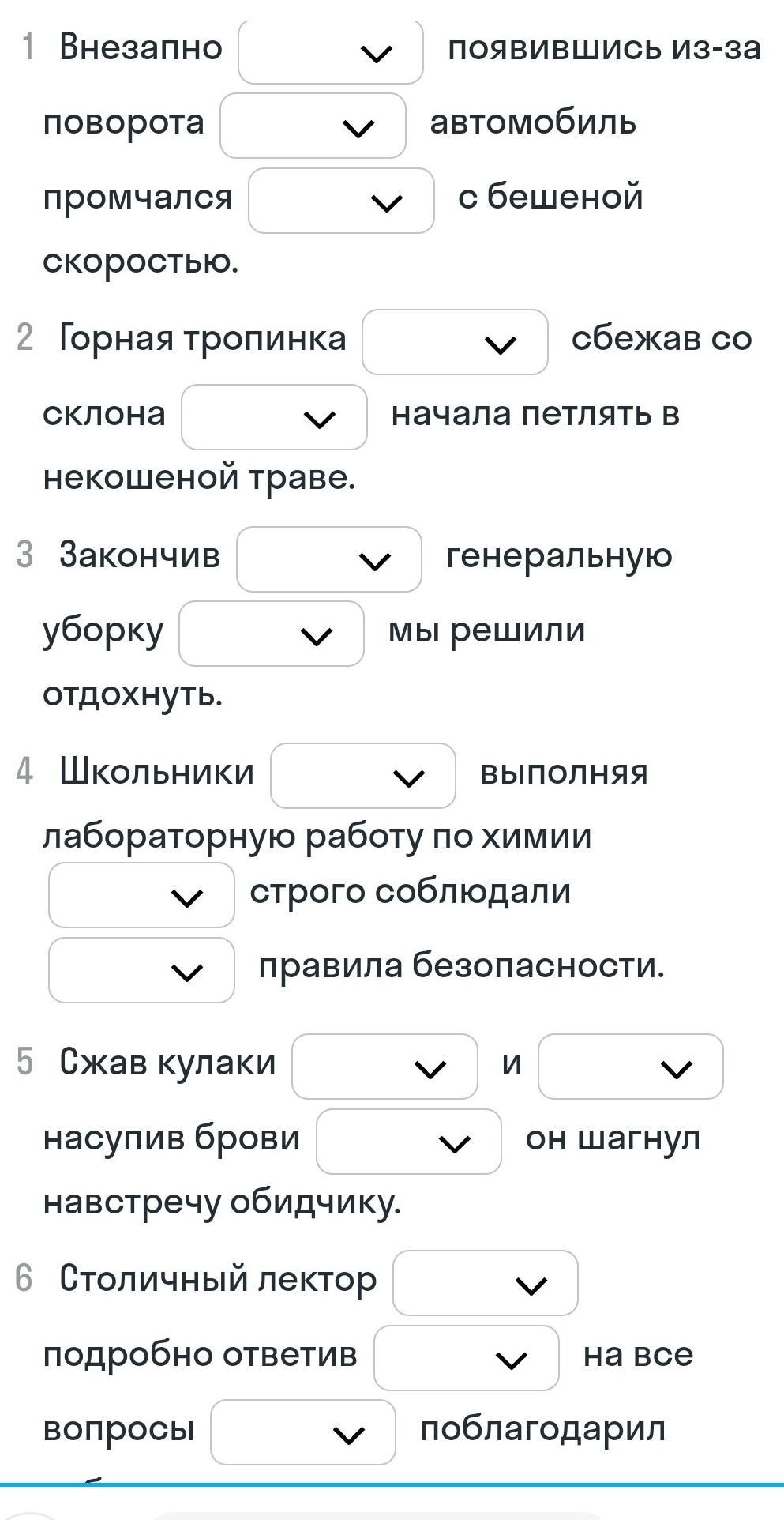Screen dimensions: 784x1520
Task: Select dropdown after 'Закончив'
Action: click(329, 559)
